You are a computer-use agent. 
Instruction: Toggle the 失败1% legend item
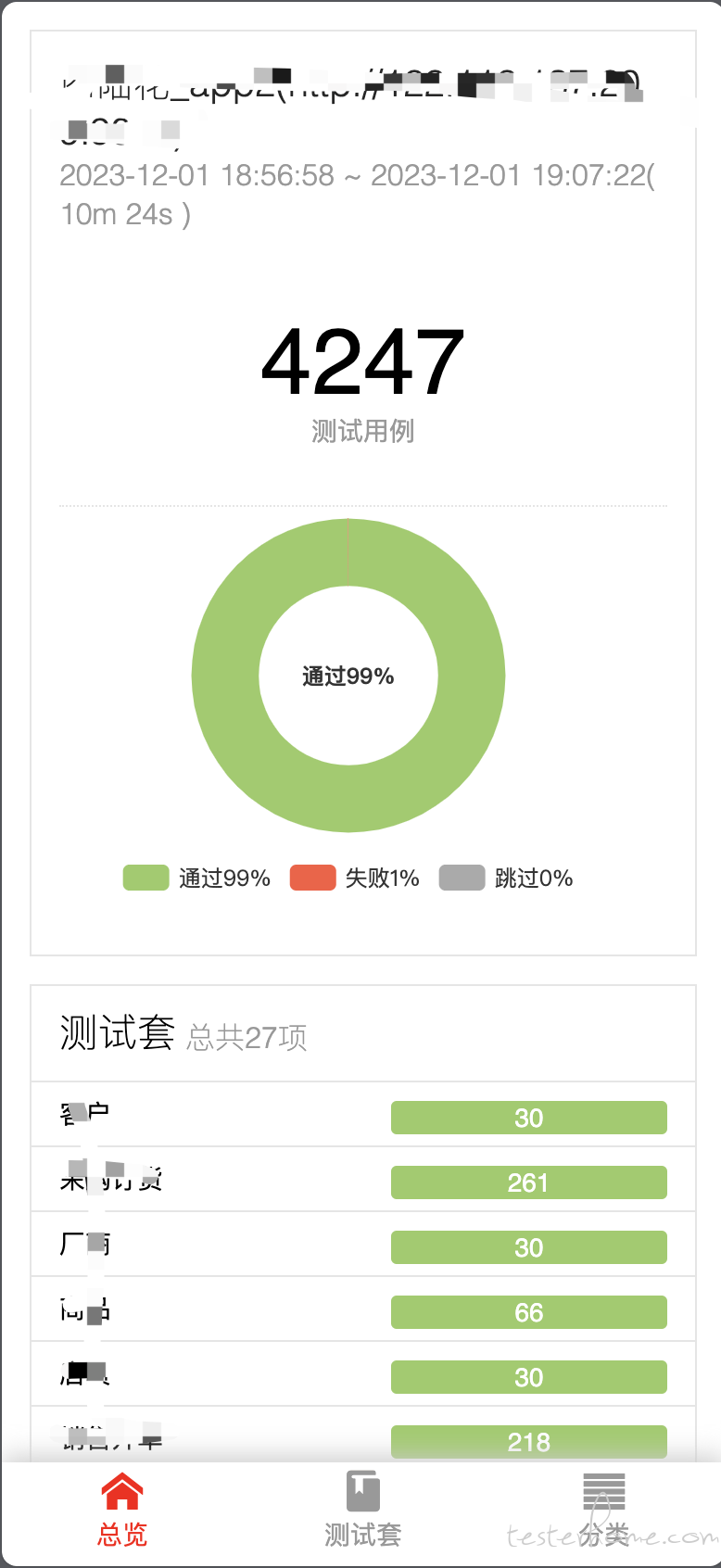tap(355, 879)
